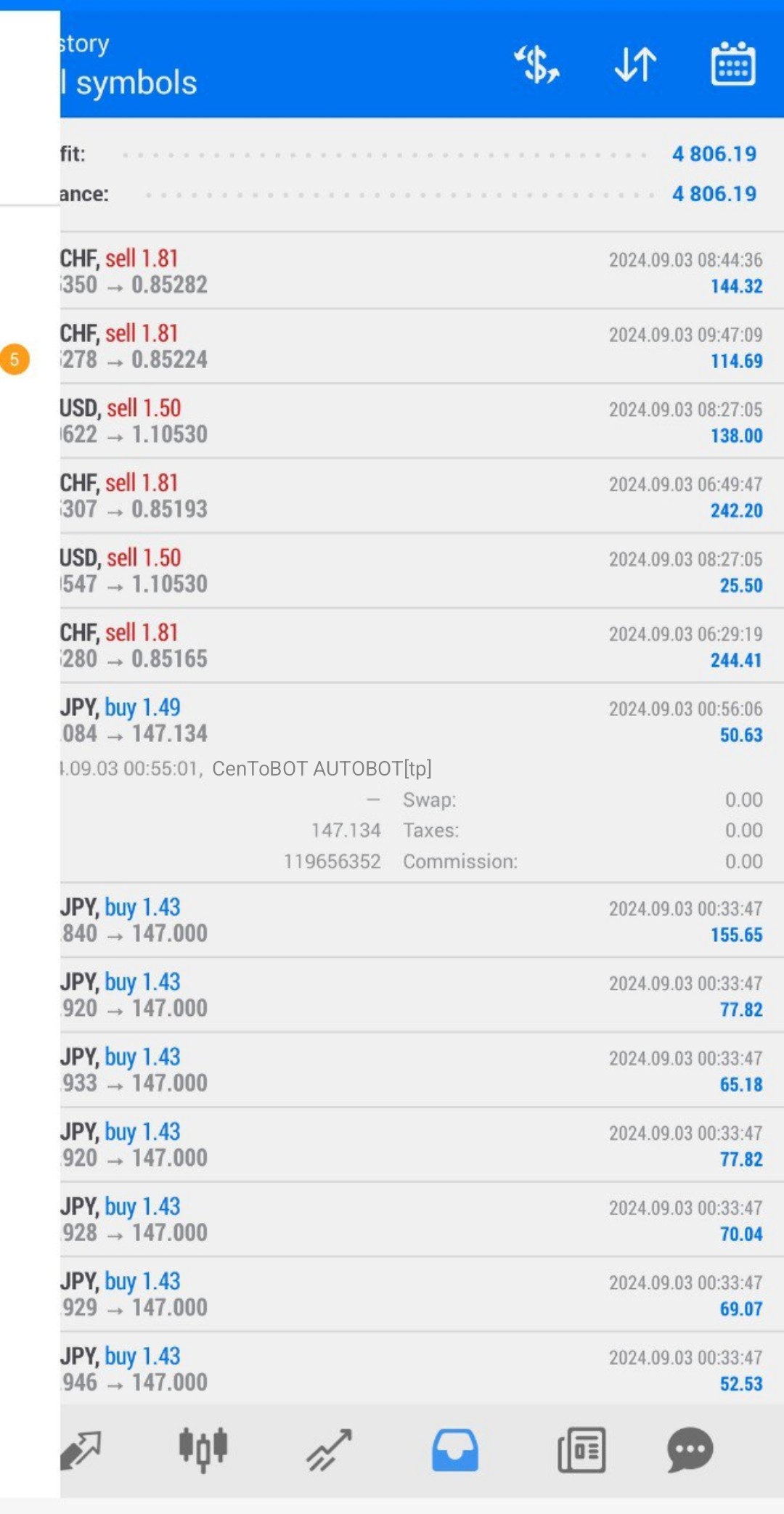Expand the JPY buy trade with profit 70.04
The image size is (784, 1514).
[x=422, y=1219]
